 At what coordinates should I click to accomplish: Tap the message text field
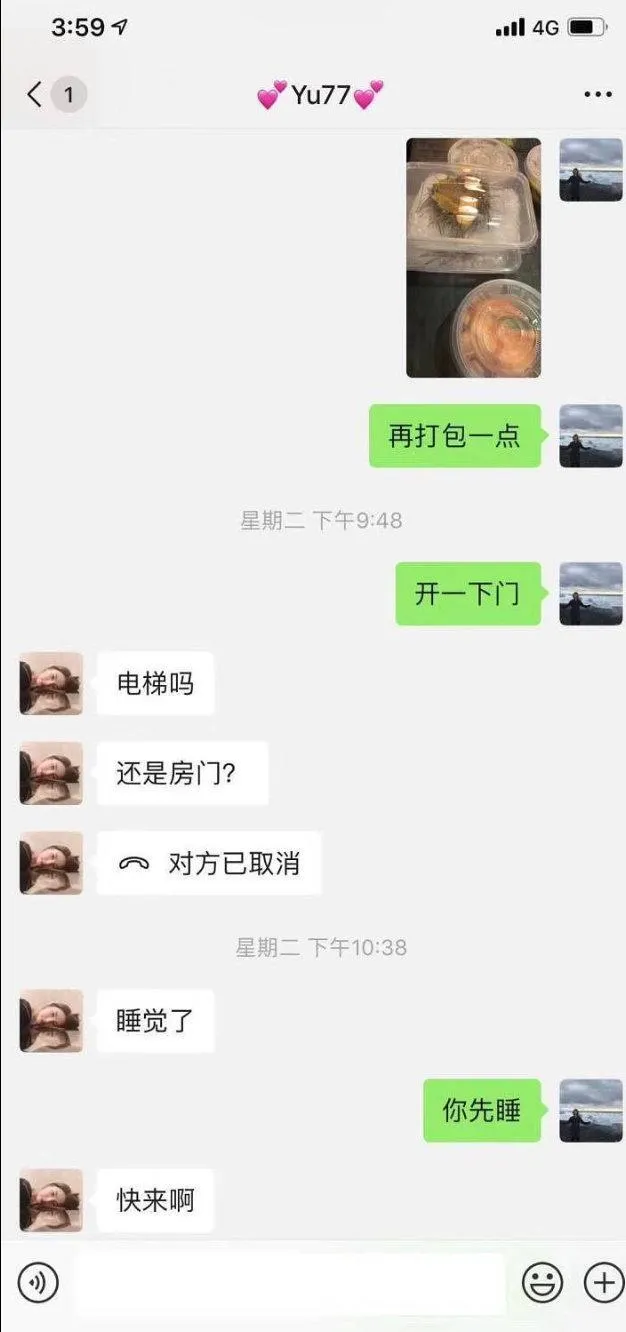[291, 1283]
